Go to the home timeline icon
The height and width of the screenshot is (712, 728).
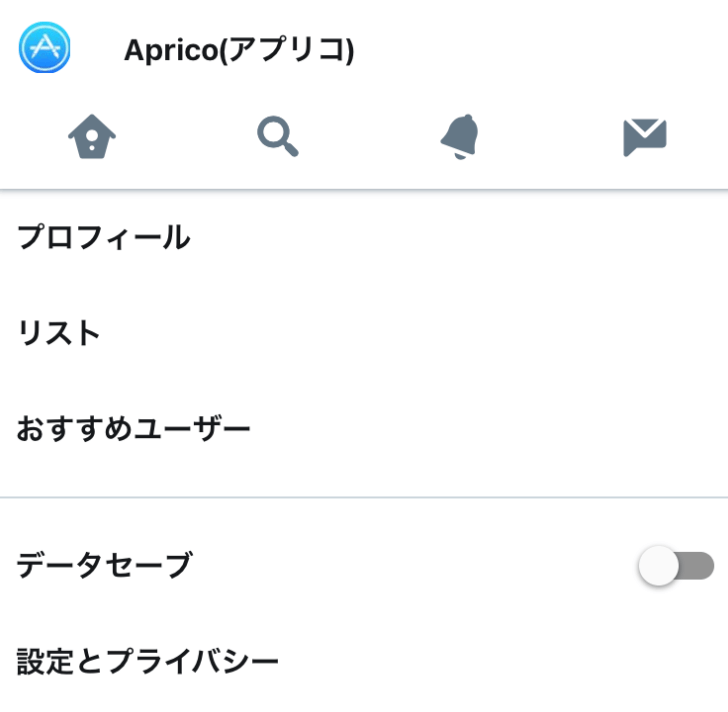(92, 136)
